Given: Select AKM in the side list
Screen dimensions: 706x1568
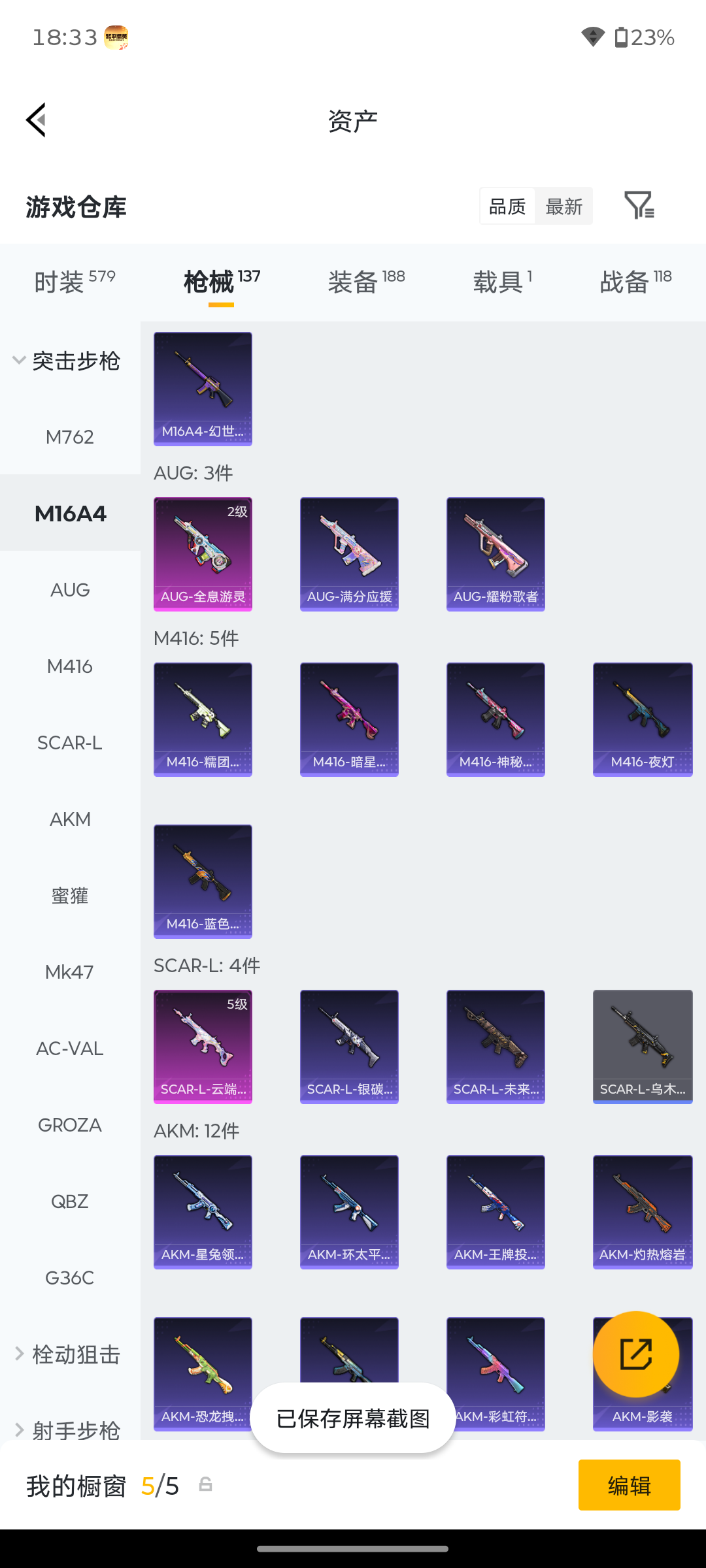Looking at the screenshot, I should pyautogui.click(x=70, y=819).
